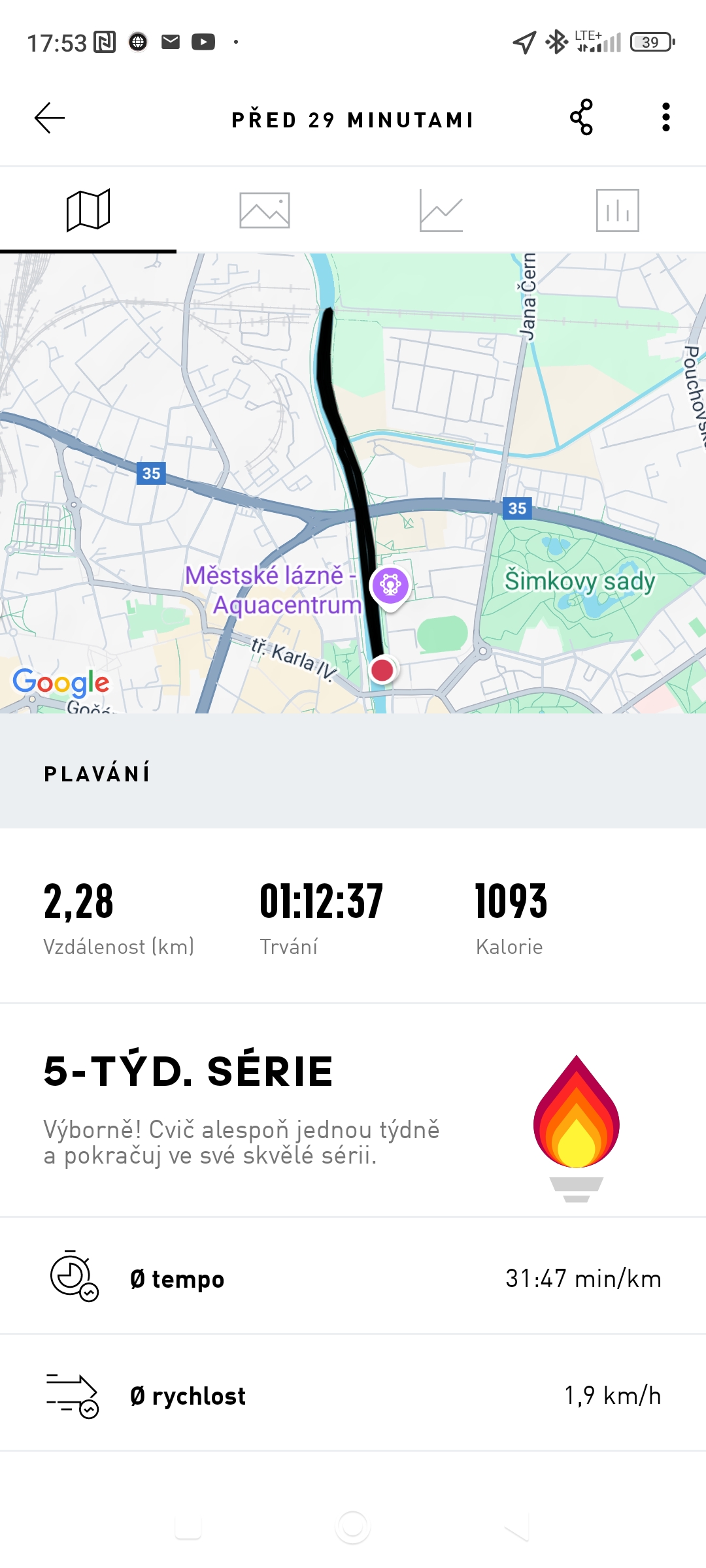The image size is (706, 1568).
Task: Share this swimming activity
Action: tap(581, 118)
